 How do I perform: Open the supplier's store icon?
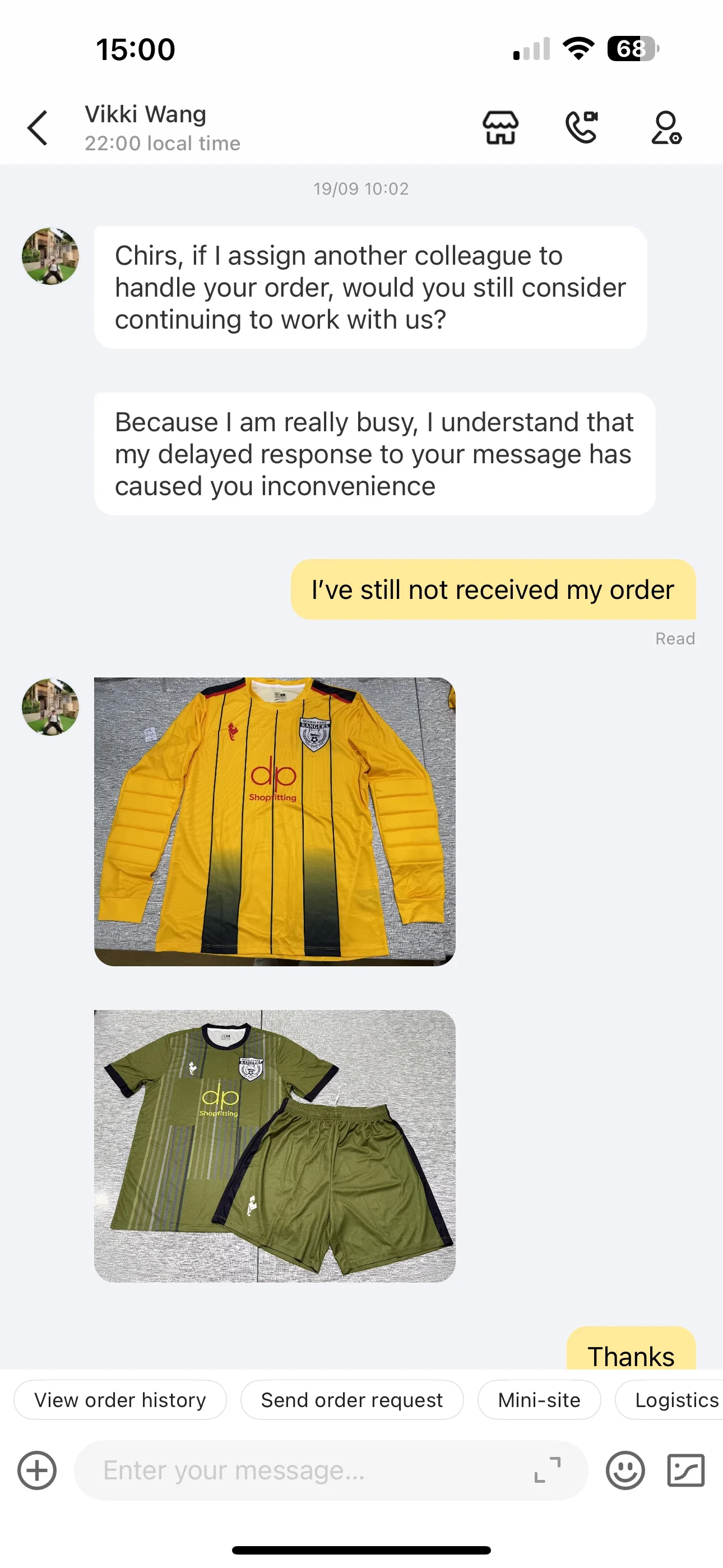pos(500,128)
